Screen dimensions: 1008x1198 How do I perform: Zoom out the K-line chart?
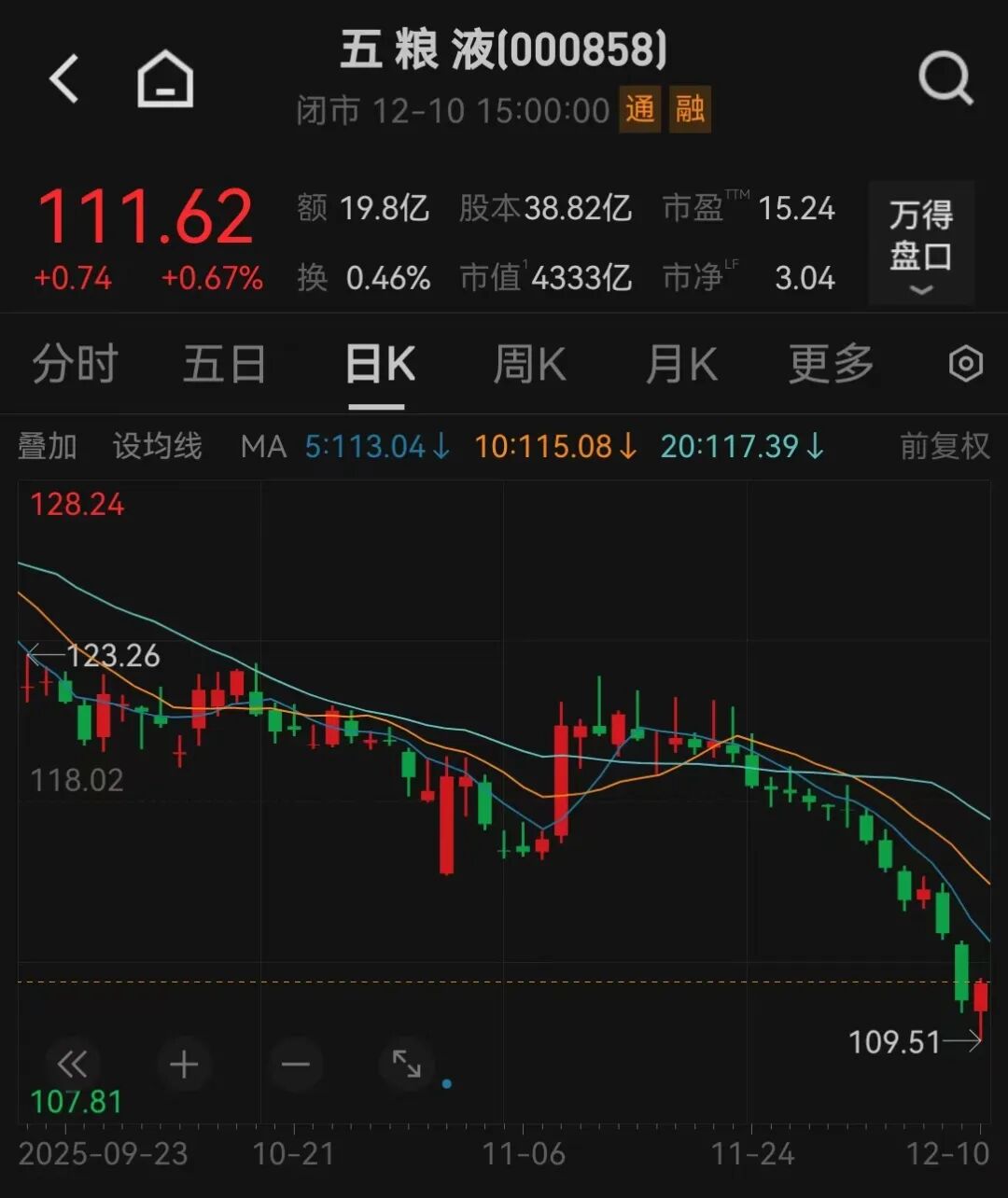tap(296, 1064)
